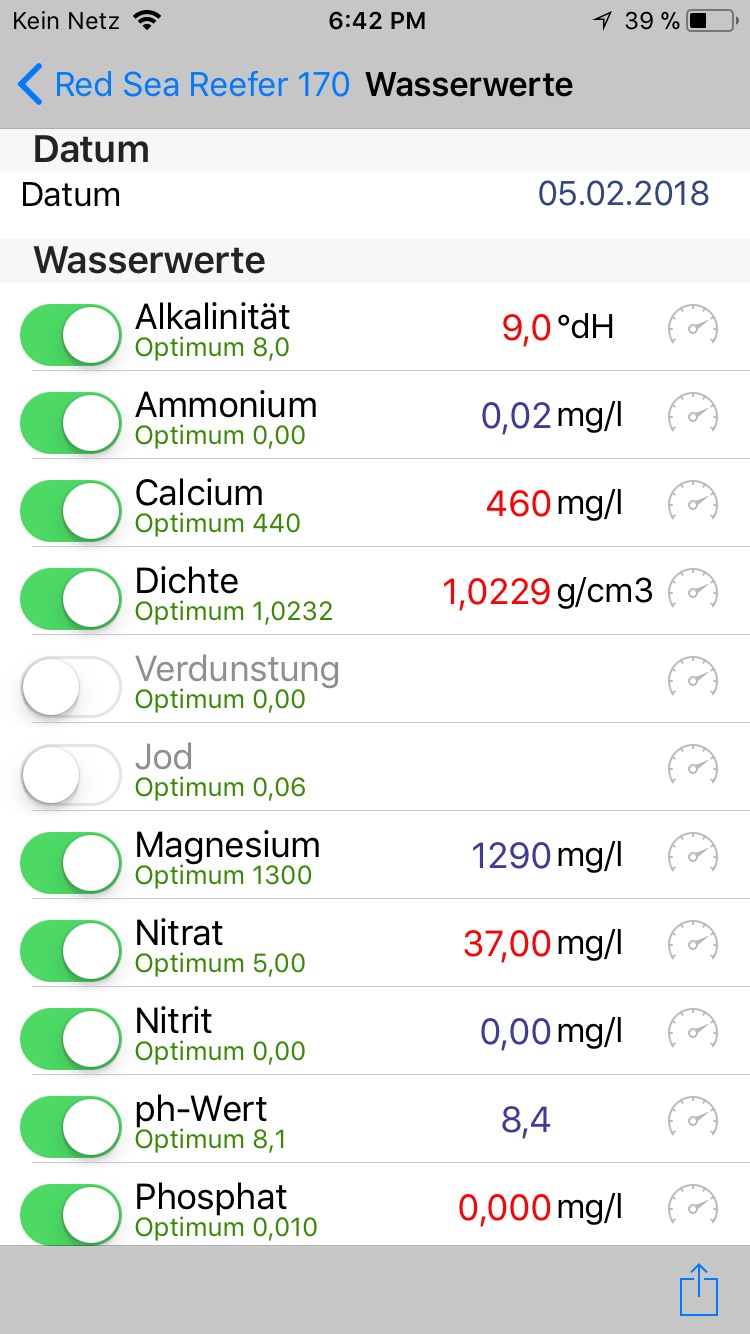Viewport: 750px width, 1334px height.
Task: Edit the Magnesium value 1290
Action: point(511,856)
